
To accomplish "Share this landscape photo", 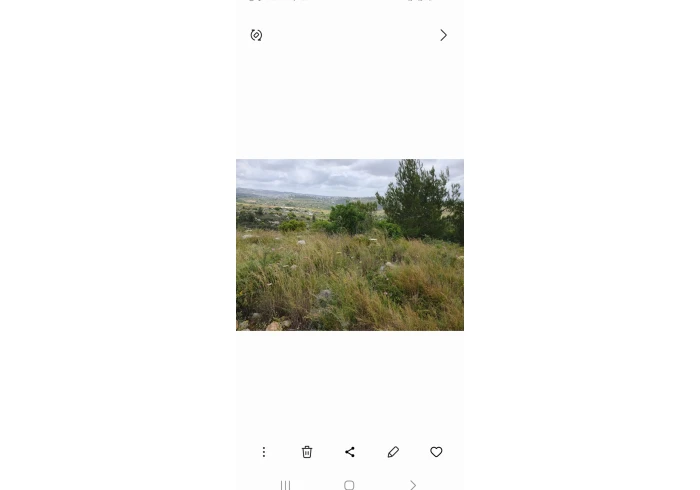I will [350, 452].
